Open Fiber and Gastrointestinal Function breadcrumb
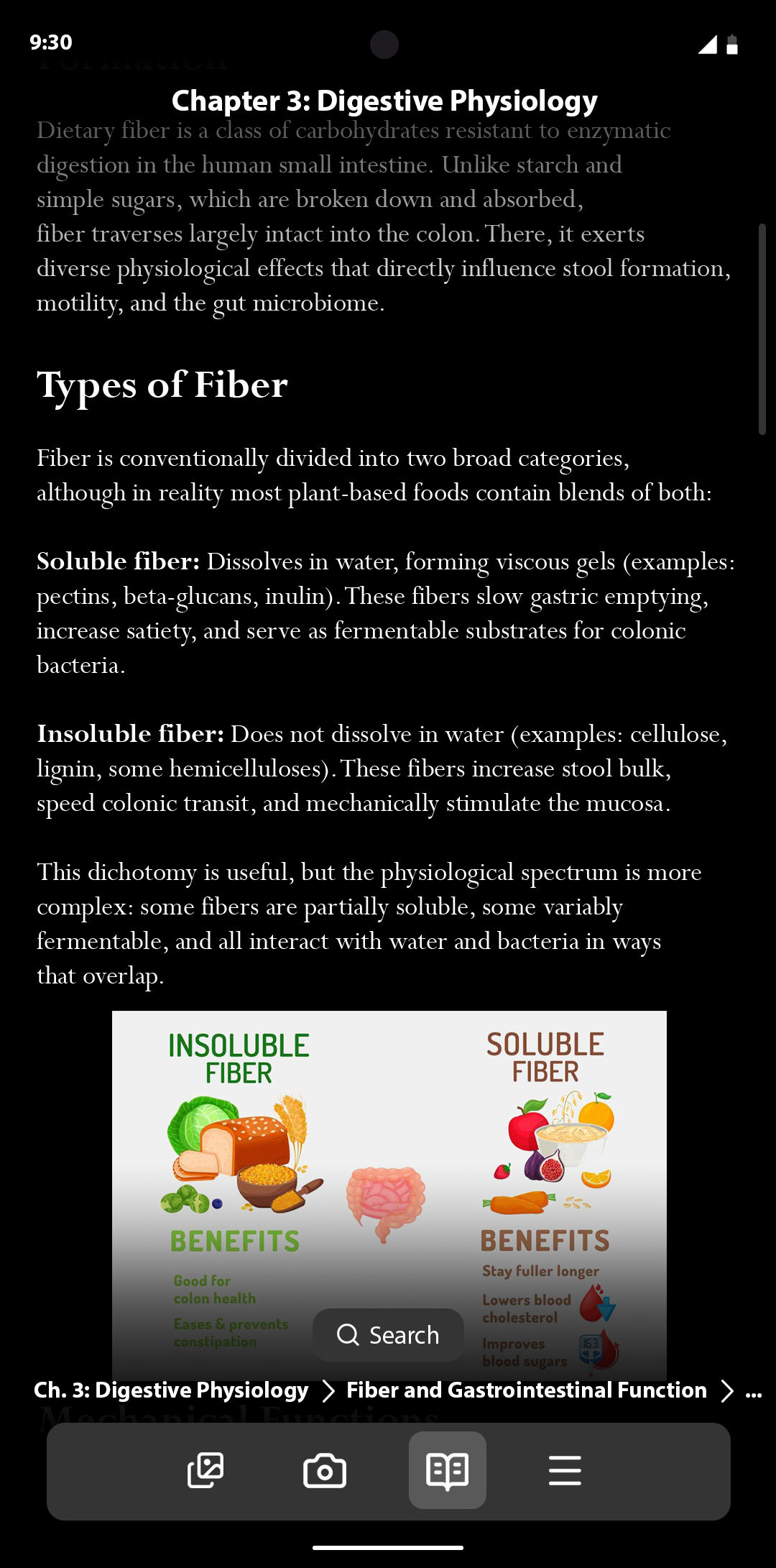Viewport: 776px width, 1568px height. [x=527, y=1390]
